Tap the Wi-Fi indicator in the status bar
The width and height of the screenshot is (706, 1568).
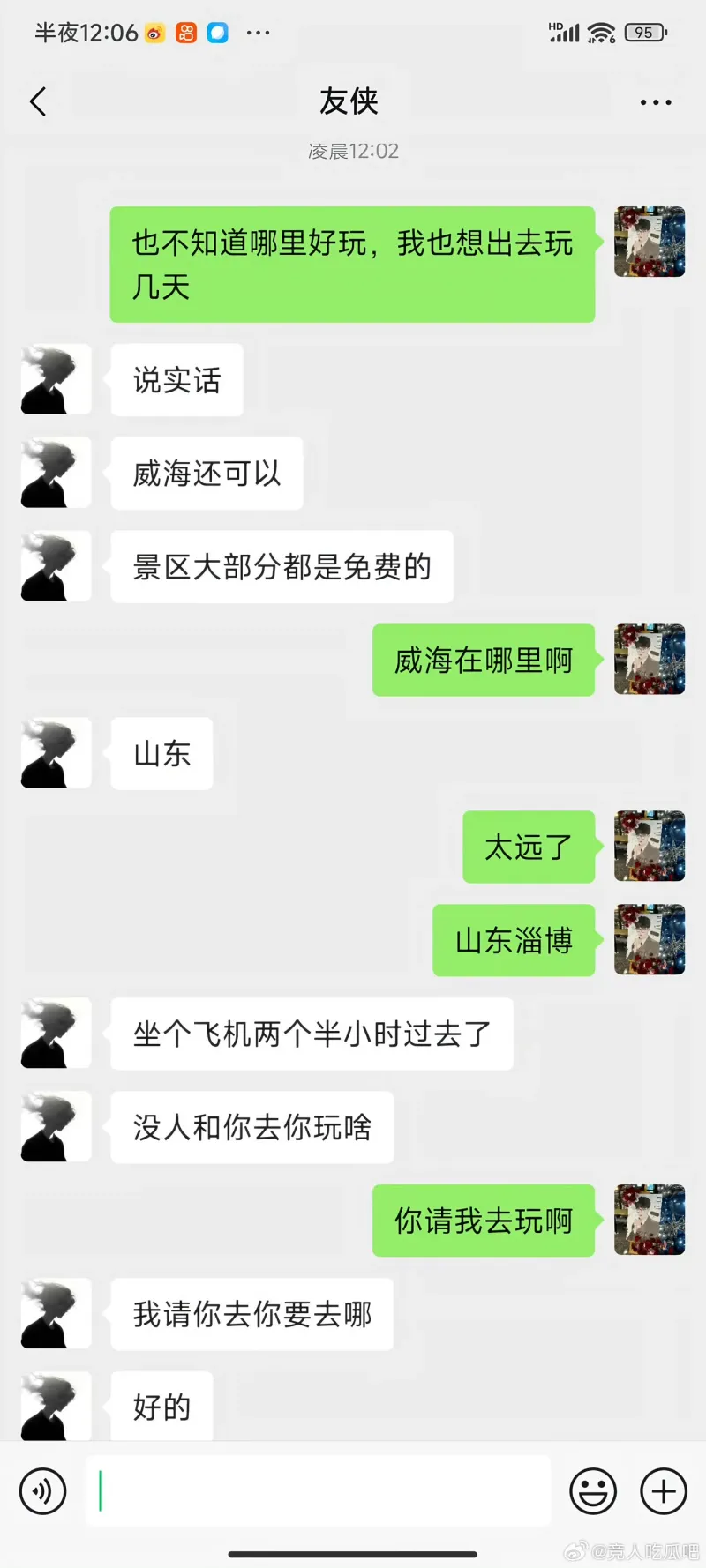tap(605, 32)
